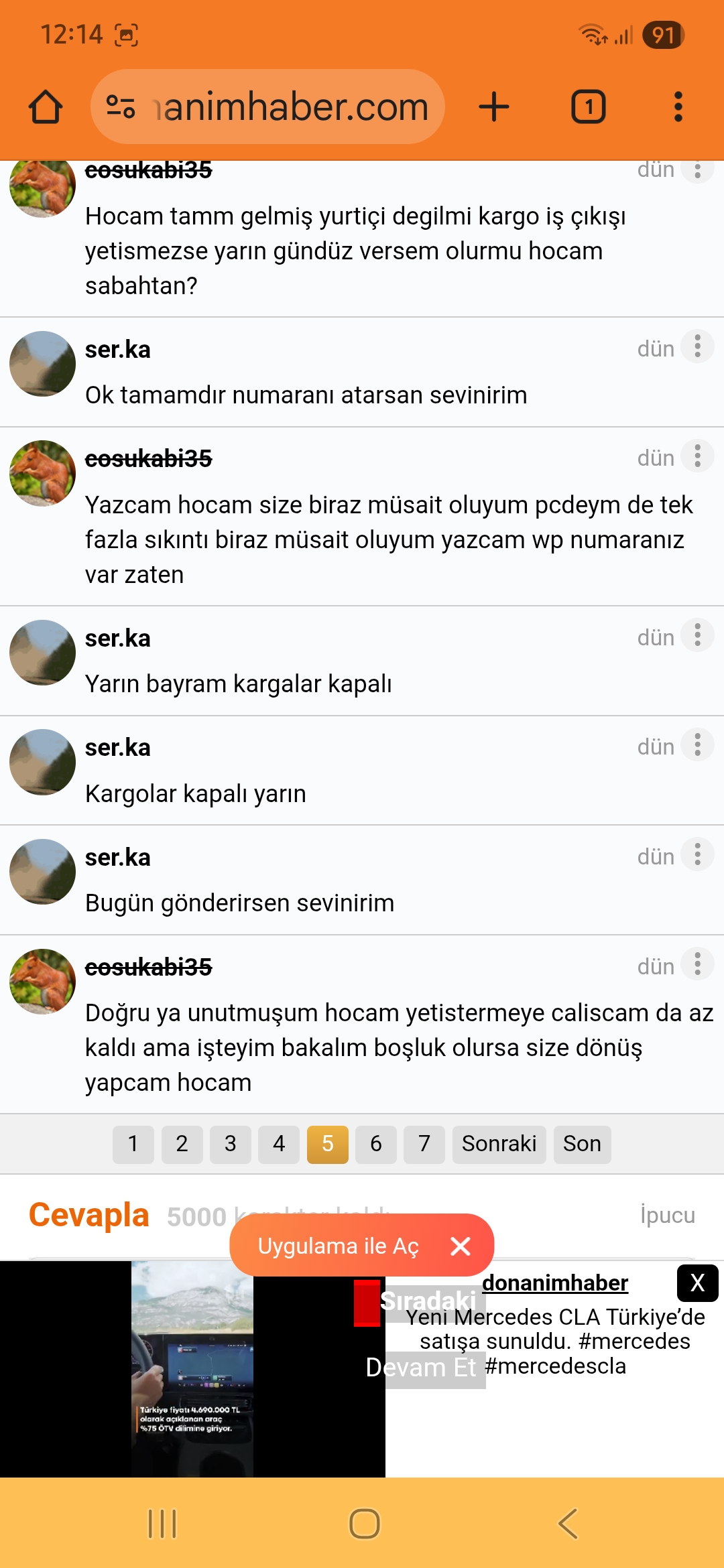The height and width of the screenshot is (1568, 724).
Task: Go to the browser home page
Action: tap(46, 107)
